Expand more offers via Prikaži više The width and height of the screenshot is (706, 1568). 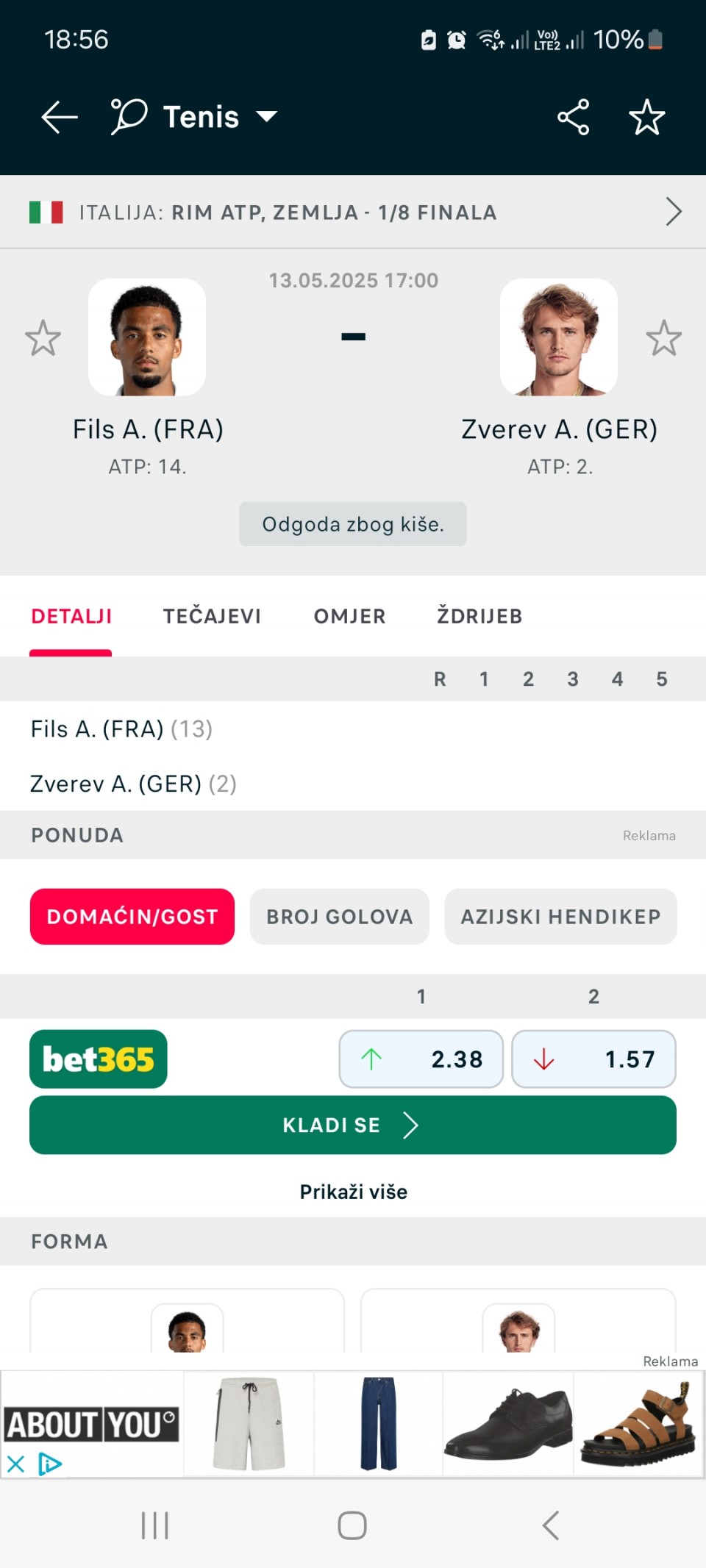353,1192
